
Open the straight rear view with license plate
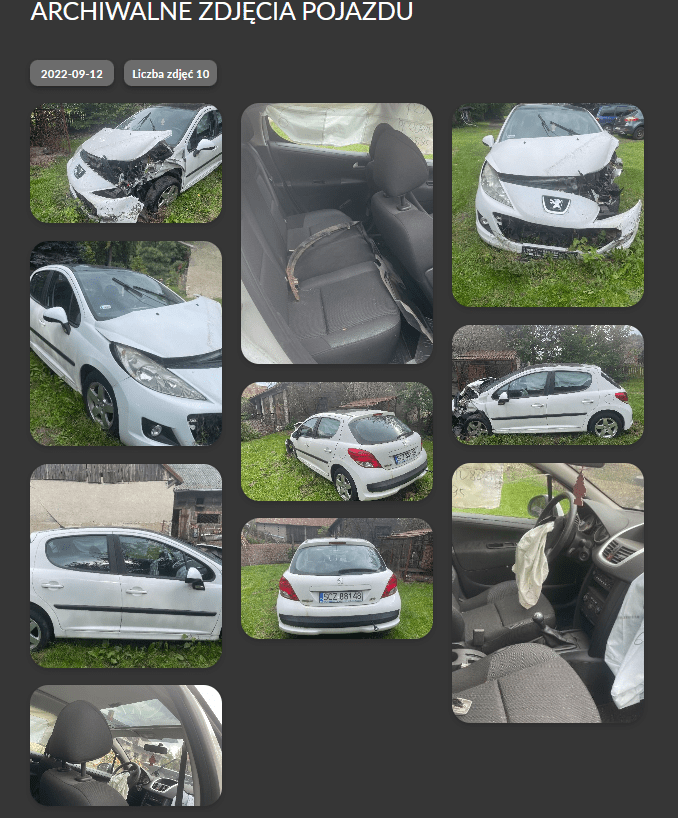[x=337, y=578]
